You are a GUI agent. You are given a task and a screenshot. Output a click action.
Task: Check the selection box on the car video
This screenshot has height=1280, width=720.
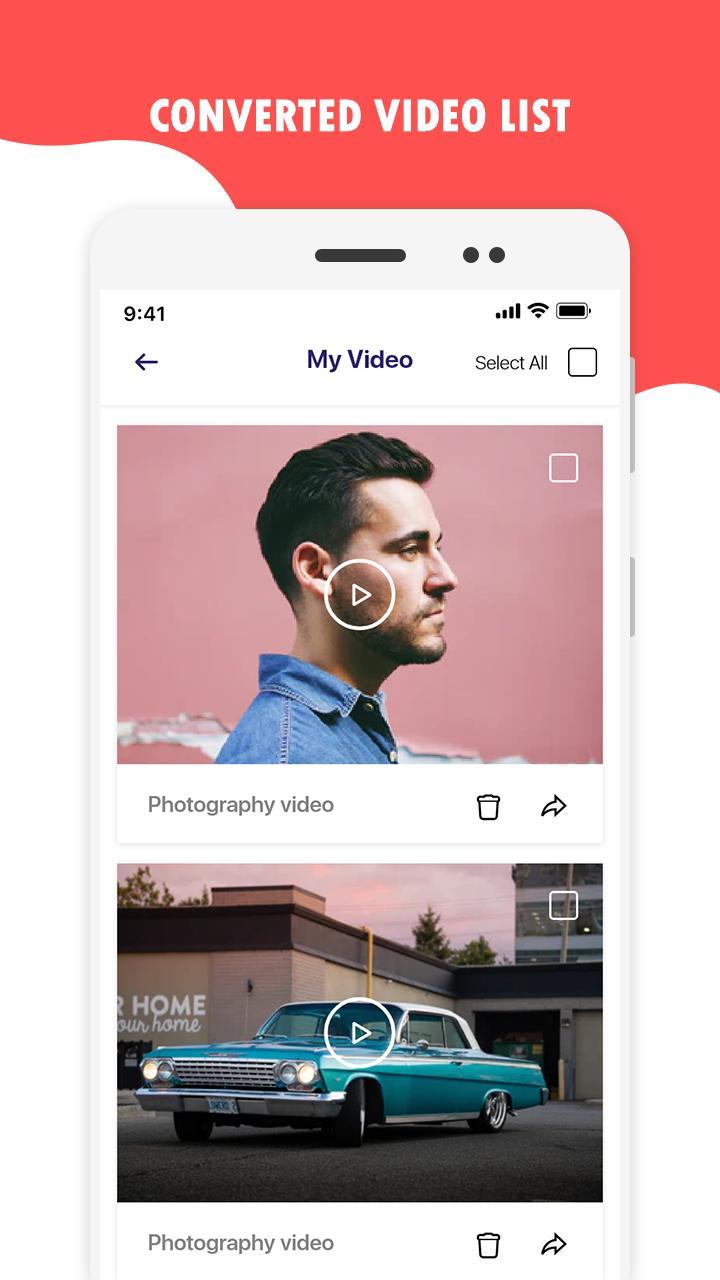(x=563, y=904)
